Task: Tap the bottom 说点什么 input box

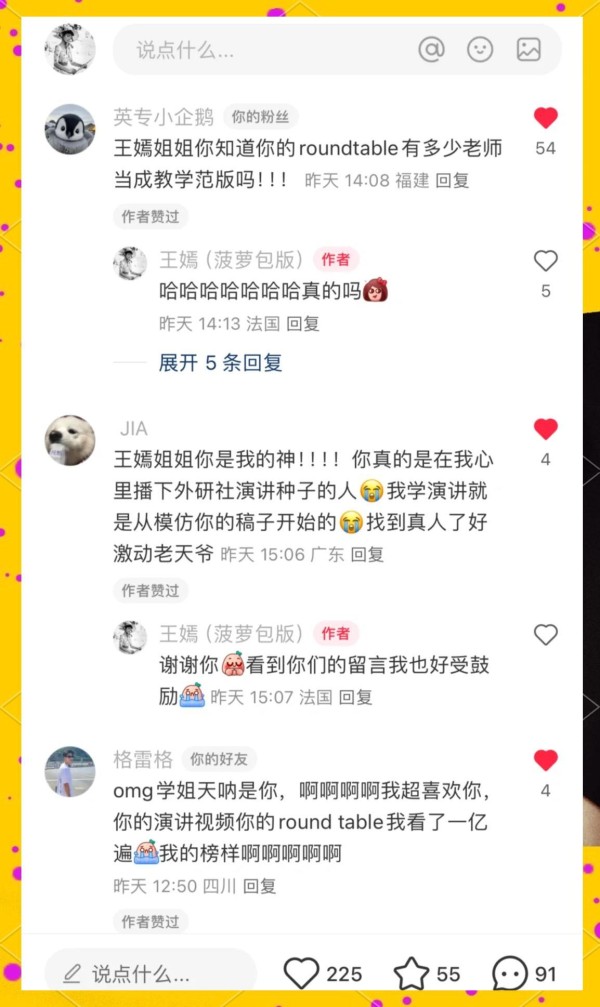Action: pos(150,974)
